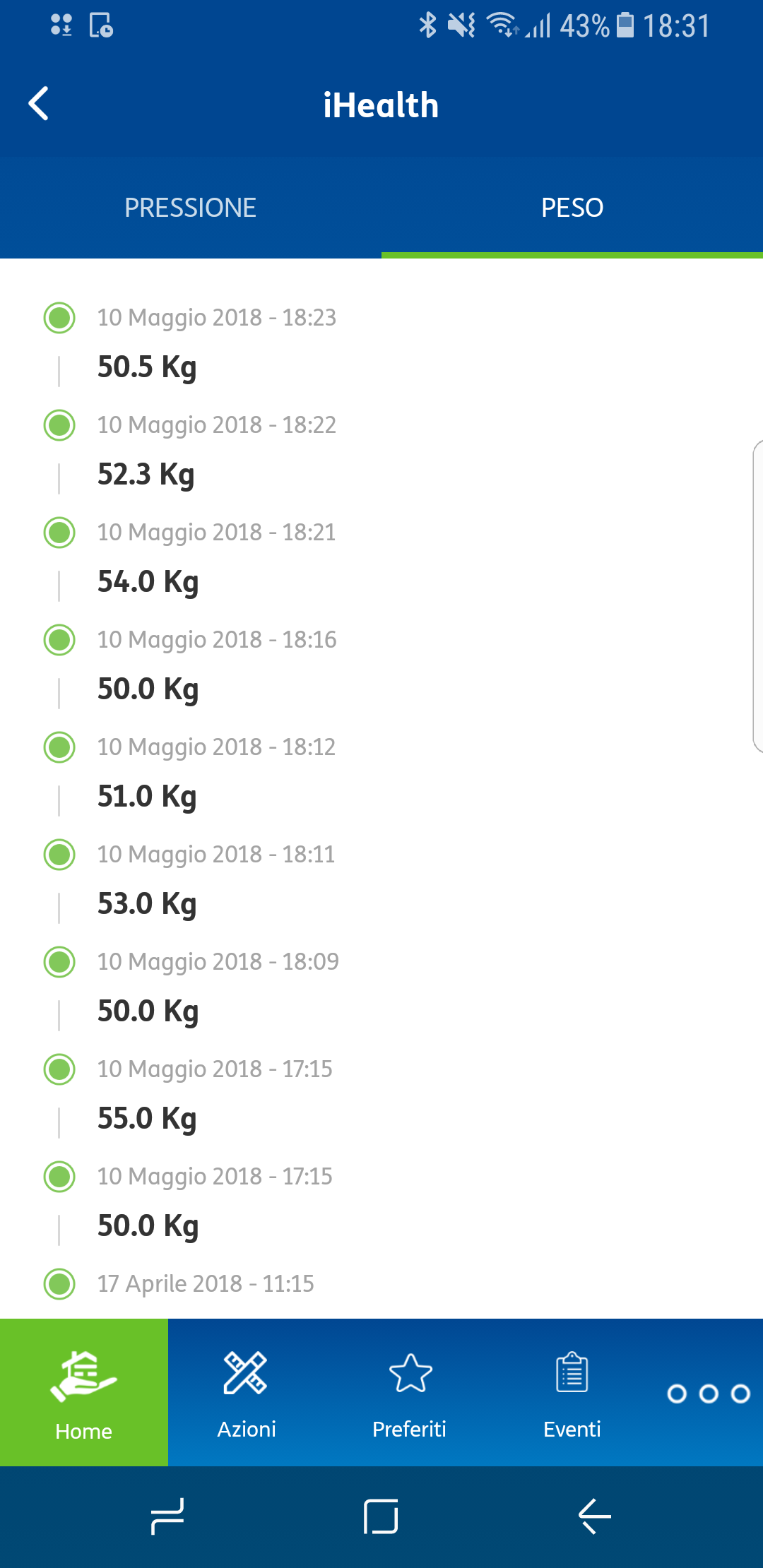Viewport: 763px width, 1568px height.
Task: Open the Azioni tab
Action: point(247,1392)
